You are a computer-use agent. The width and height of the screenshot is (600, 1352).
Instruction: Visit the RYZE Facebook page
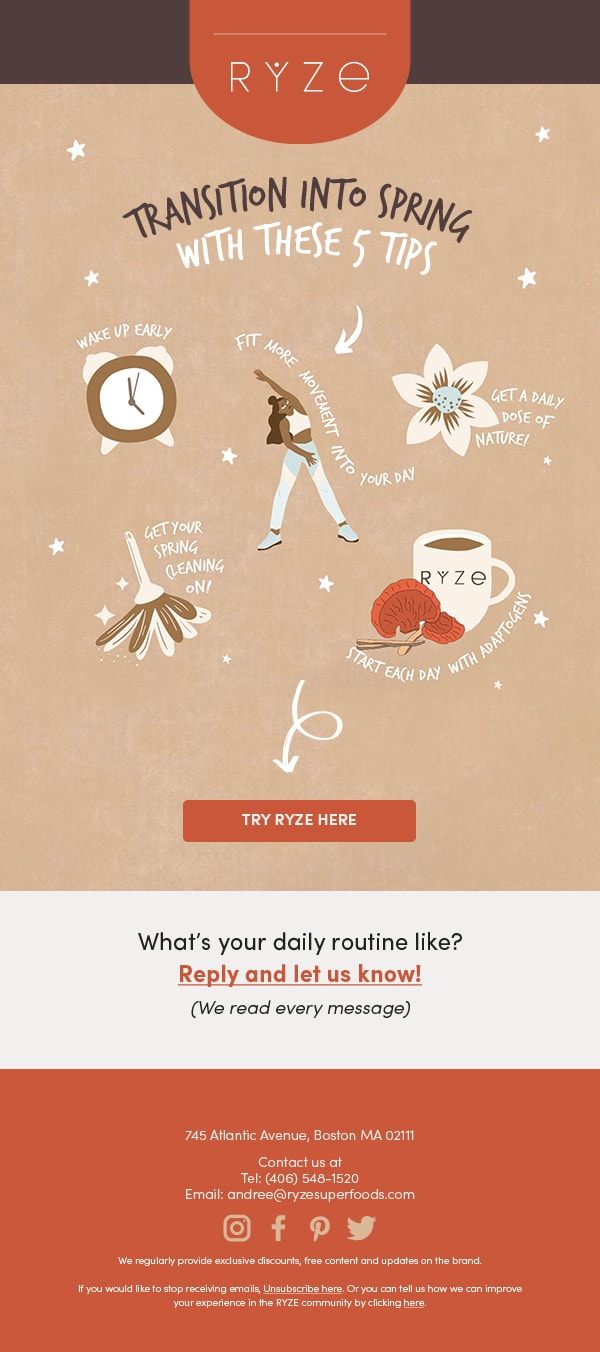point(279,1228)
